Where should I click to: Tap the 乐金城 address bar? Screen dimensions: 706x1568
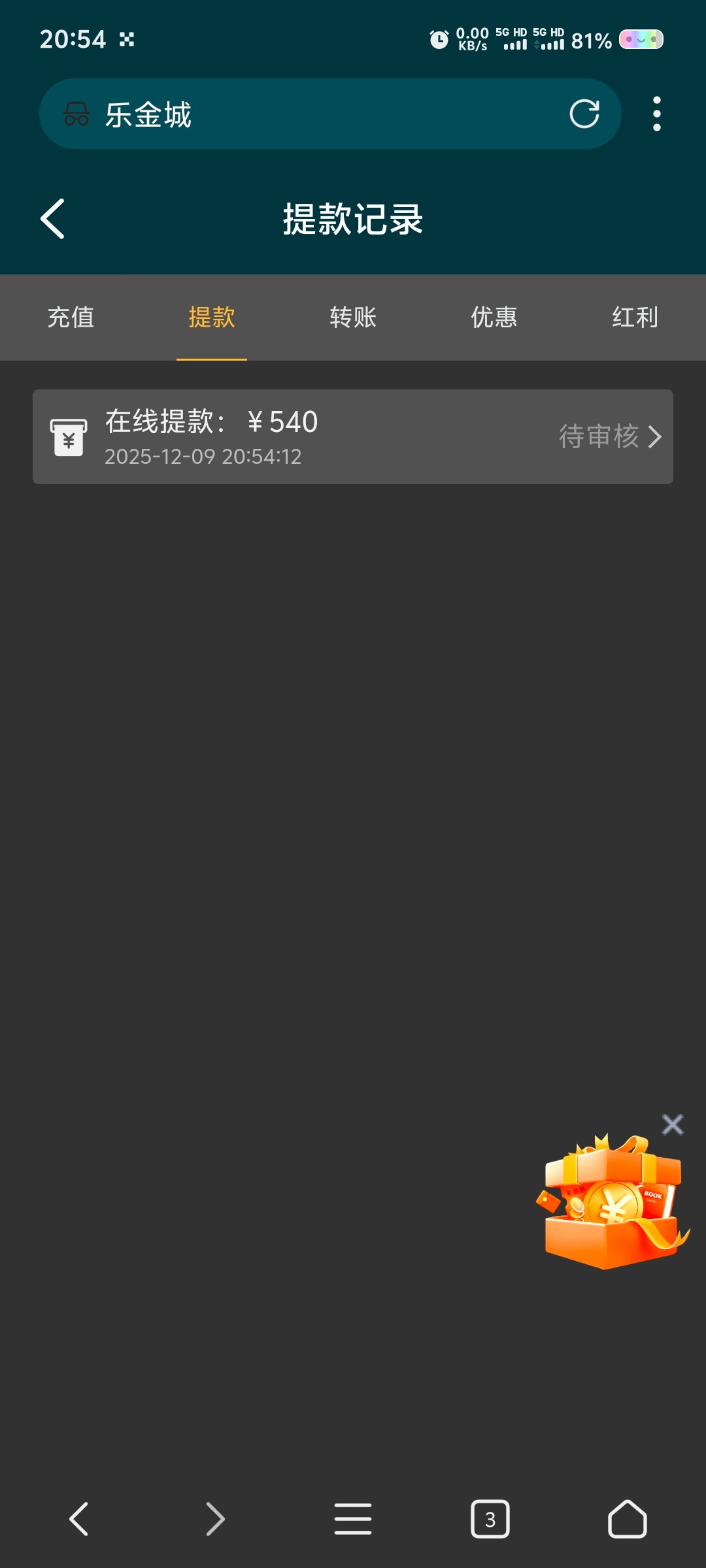tap(314, 114)
